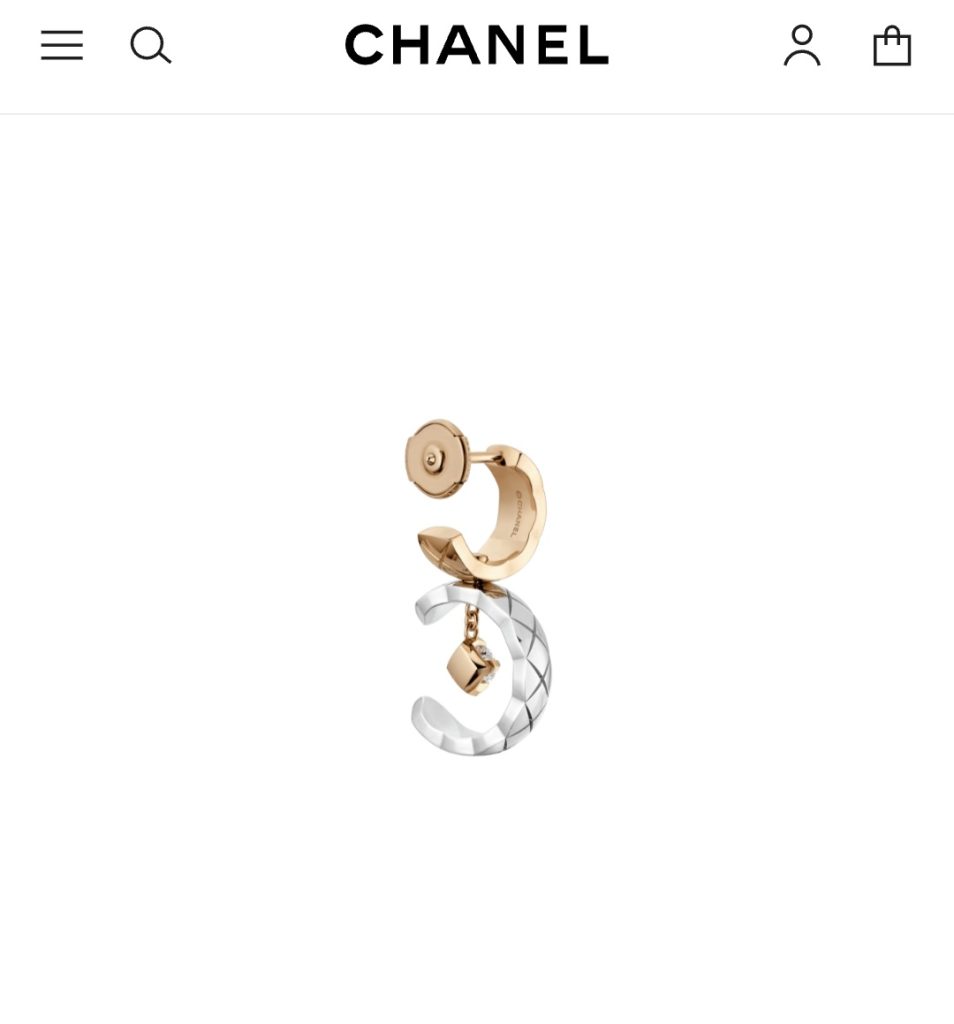Go to the CHANEL home page
This screenshot has width=954, height=1024.
click(476, 45)
